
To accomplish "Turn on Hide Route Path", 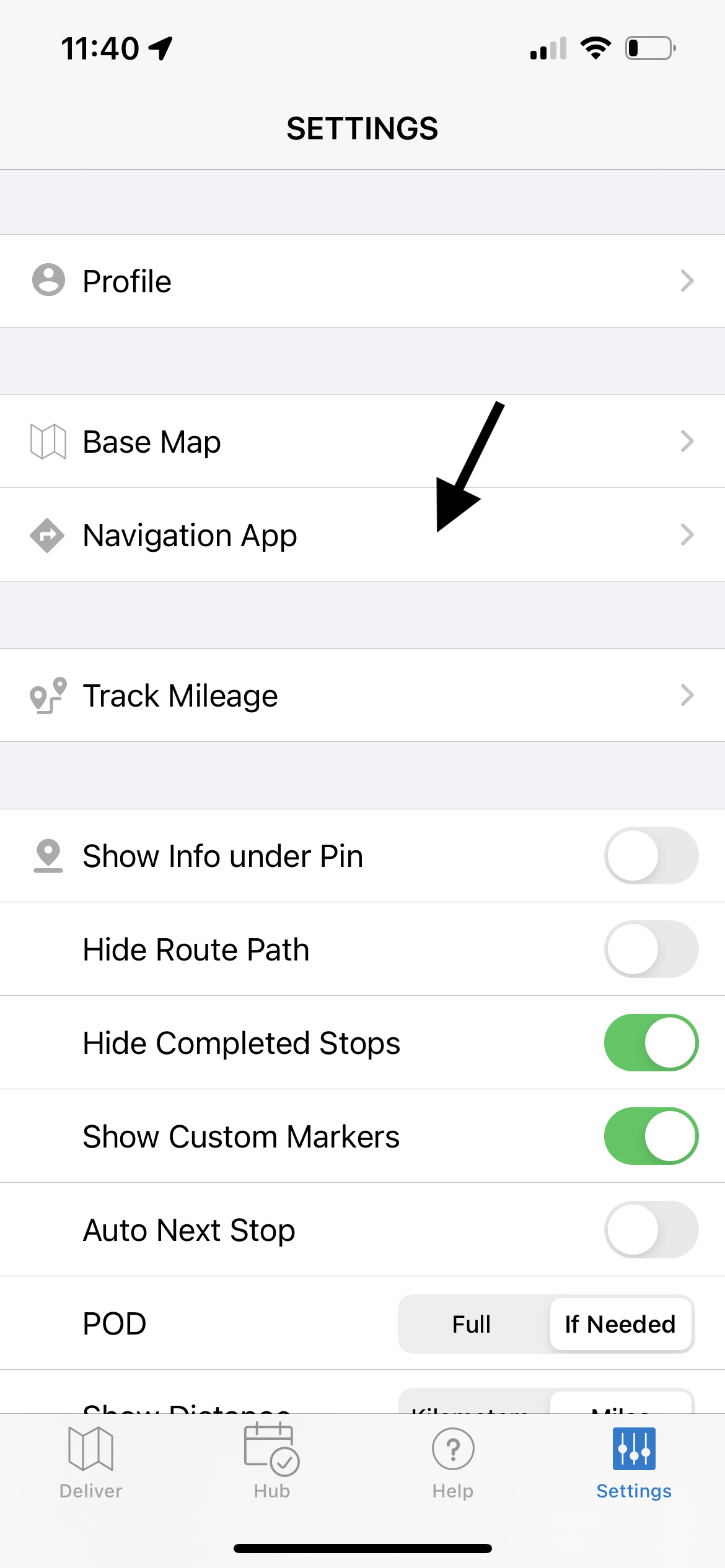I will 651,949.
